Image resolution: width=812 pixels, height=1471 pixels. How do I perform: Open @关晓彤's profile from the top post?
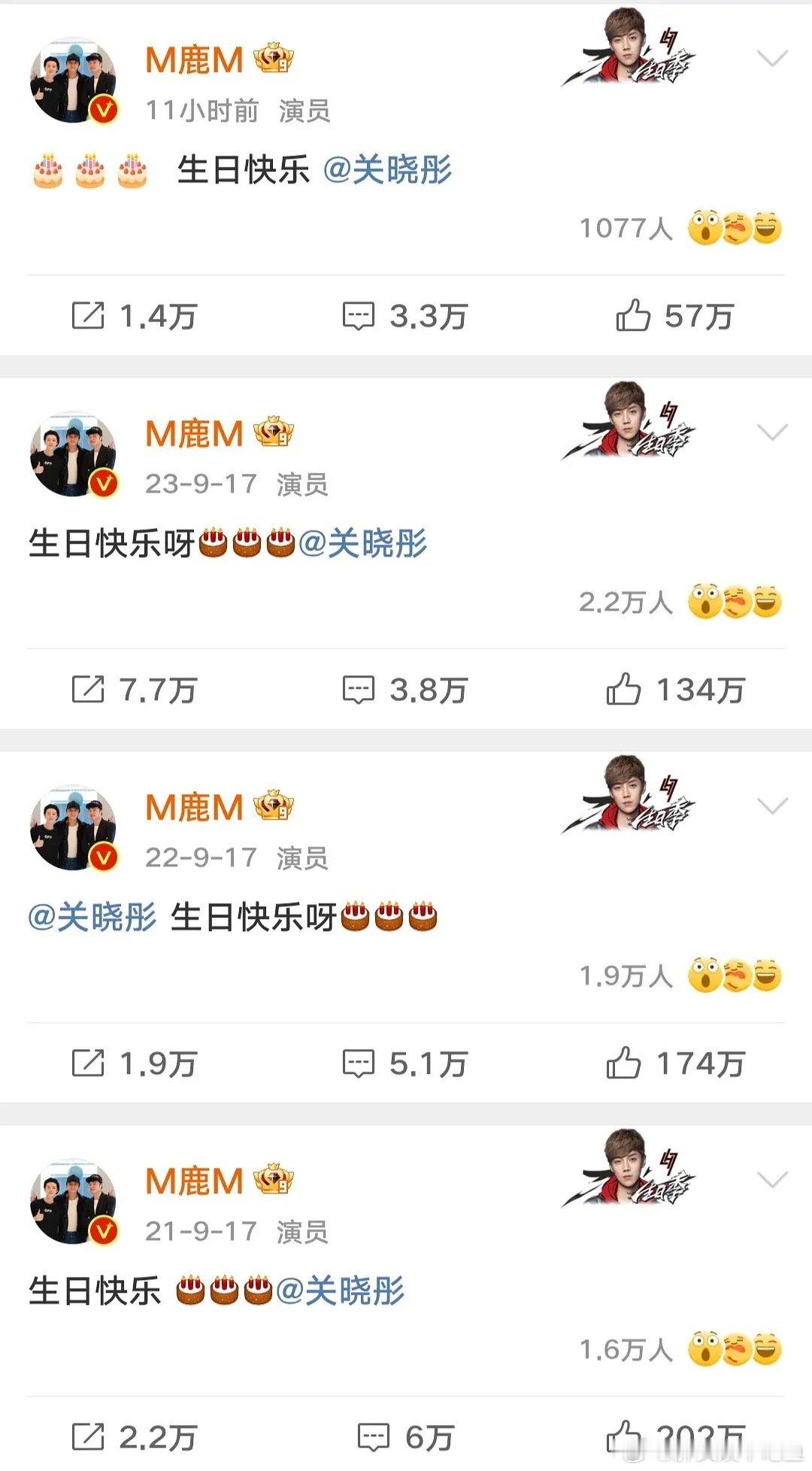pos(387,167)
